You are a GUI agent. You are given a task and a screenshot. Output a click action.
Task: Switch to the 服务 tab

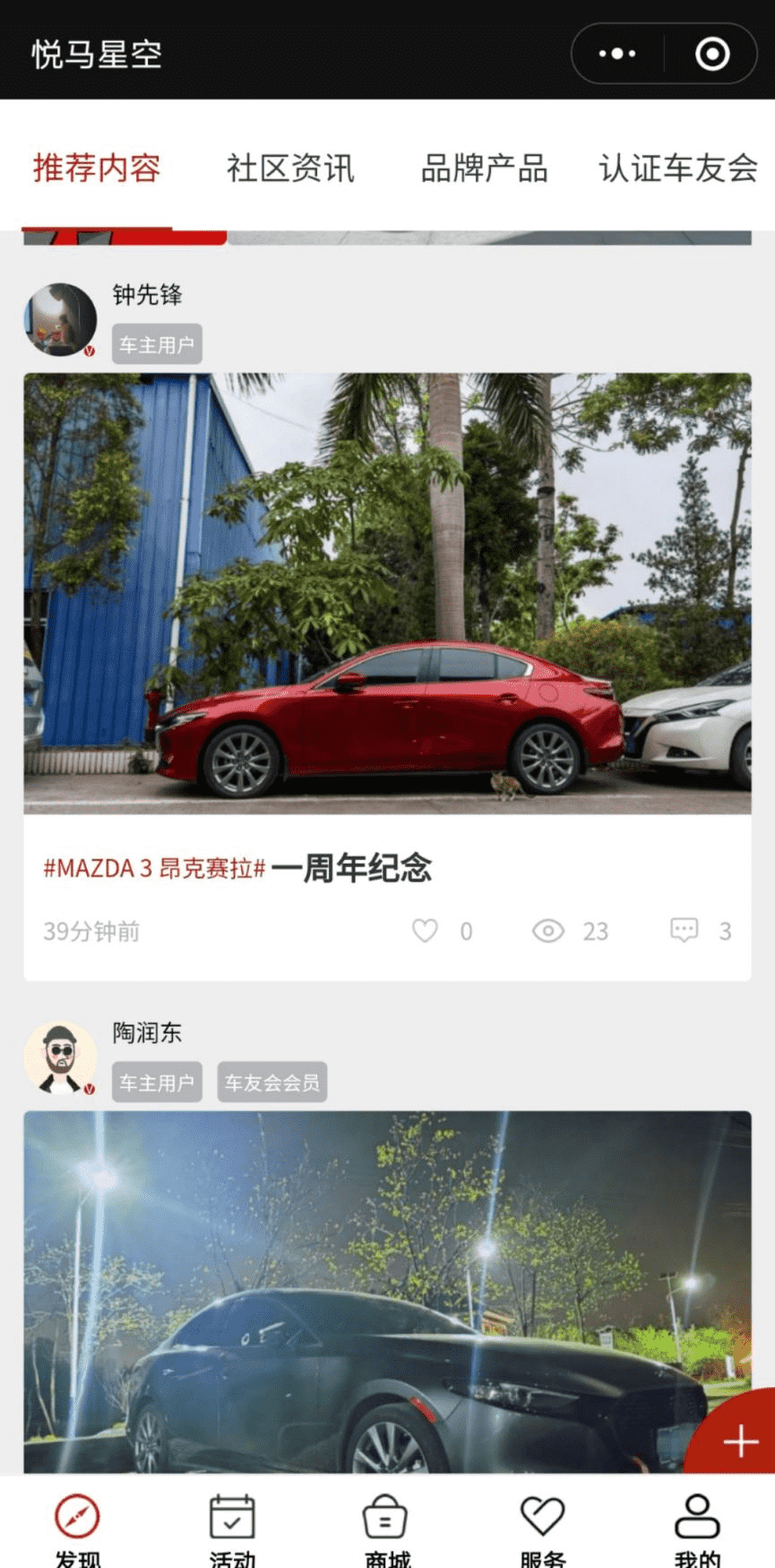click(542, 1528)
